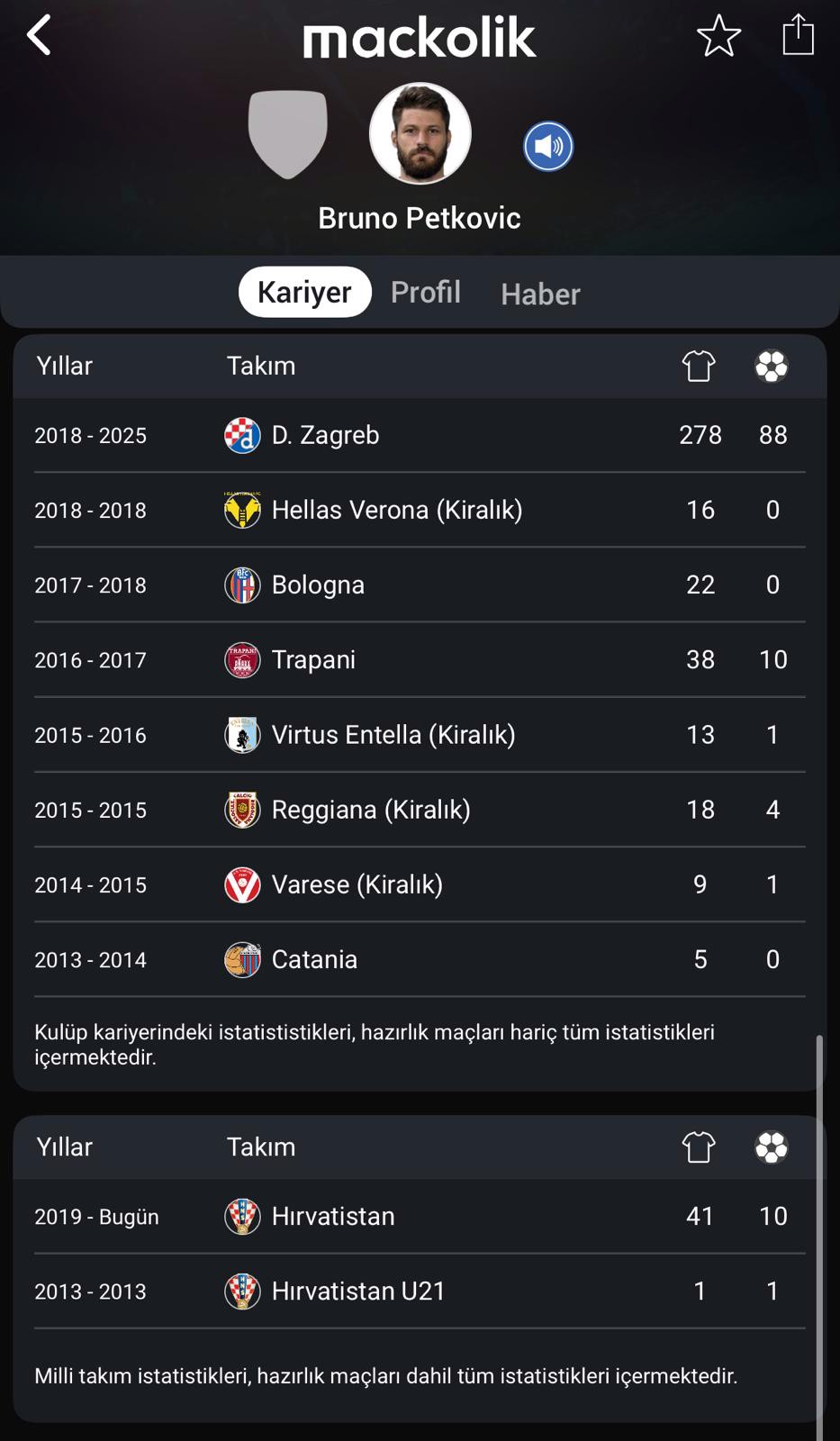Select the Kariyer tab

tap(304, 292)
